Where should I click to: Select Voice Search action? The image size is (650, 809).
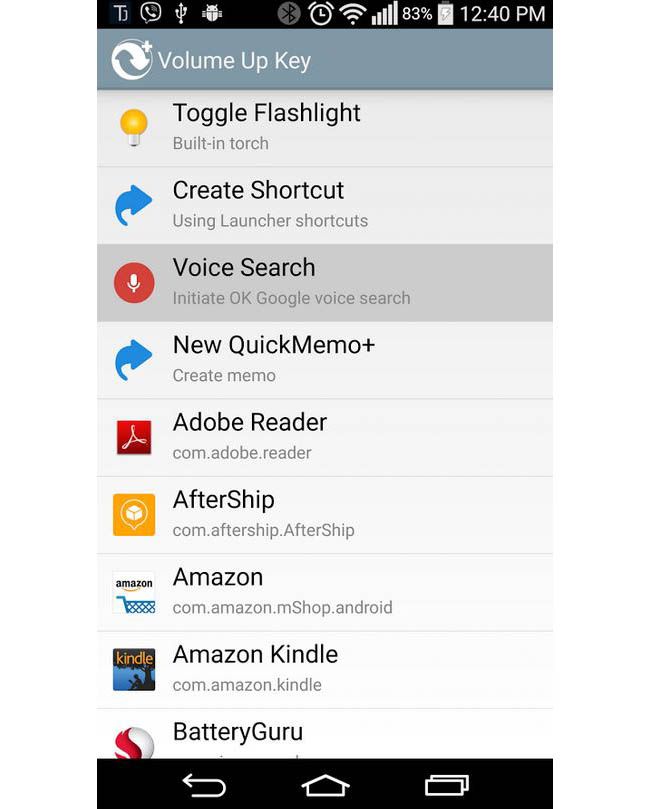324,283
